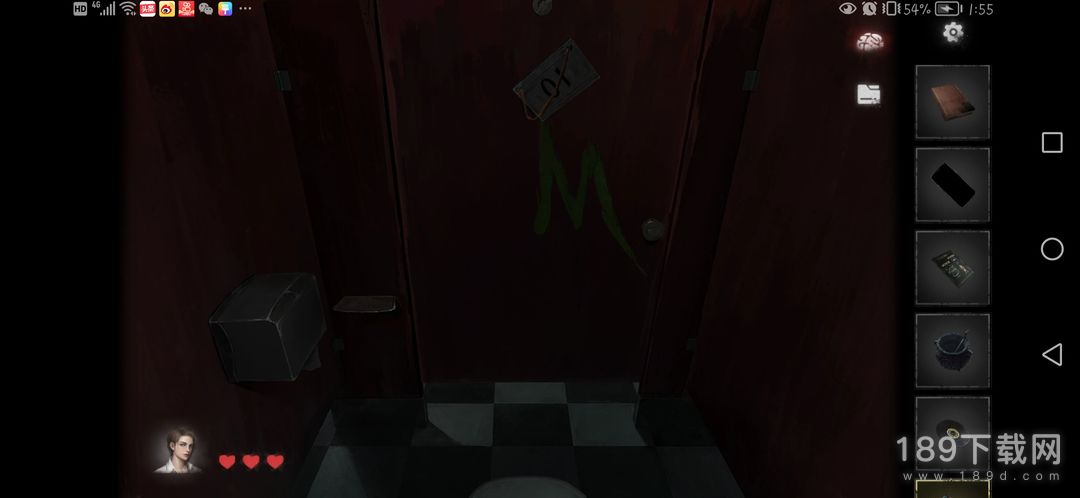Open the archive folder icon
This screenshot has height=498, width=1080.
869,94
